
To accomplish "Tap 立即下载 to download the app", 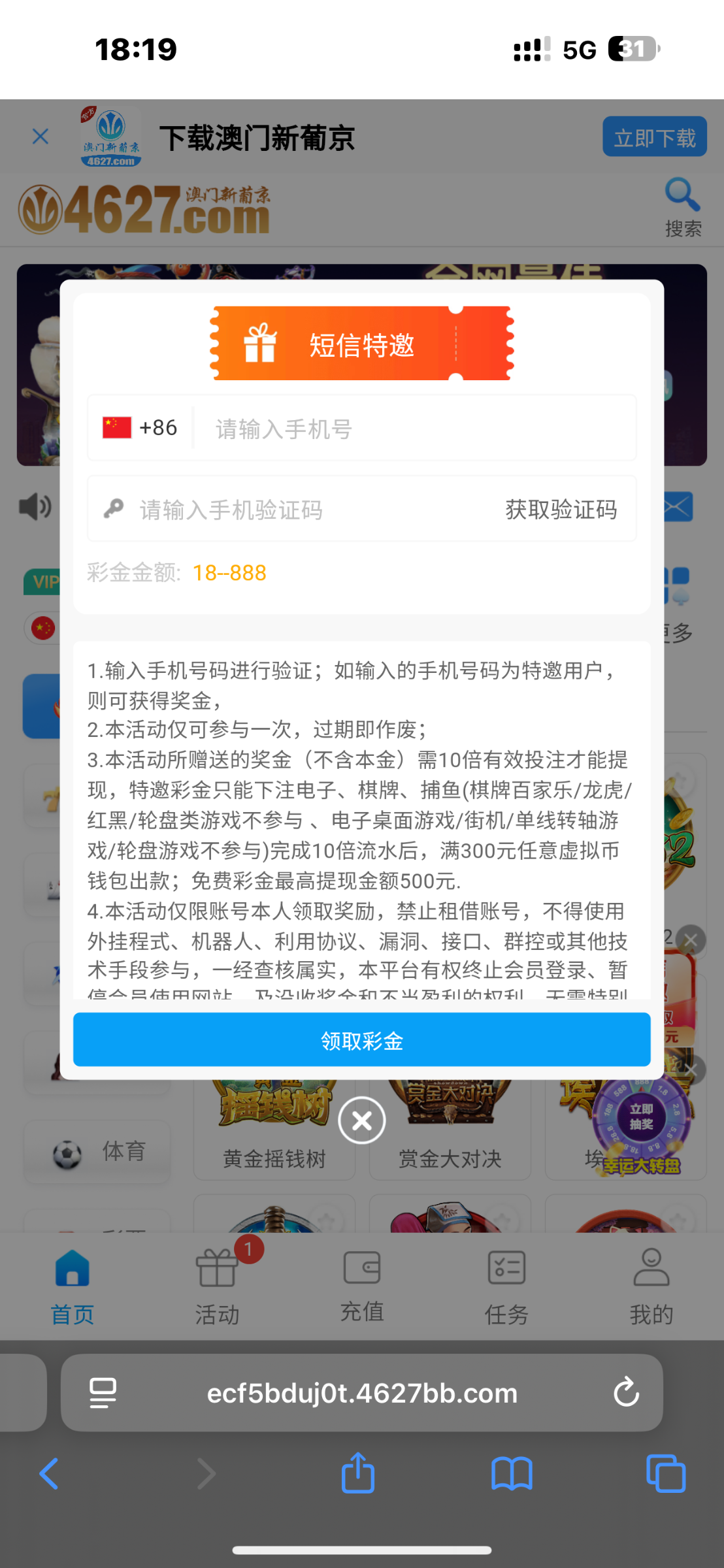I will [654, 137].
